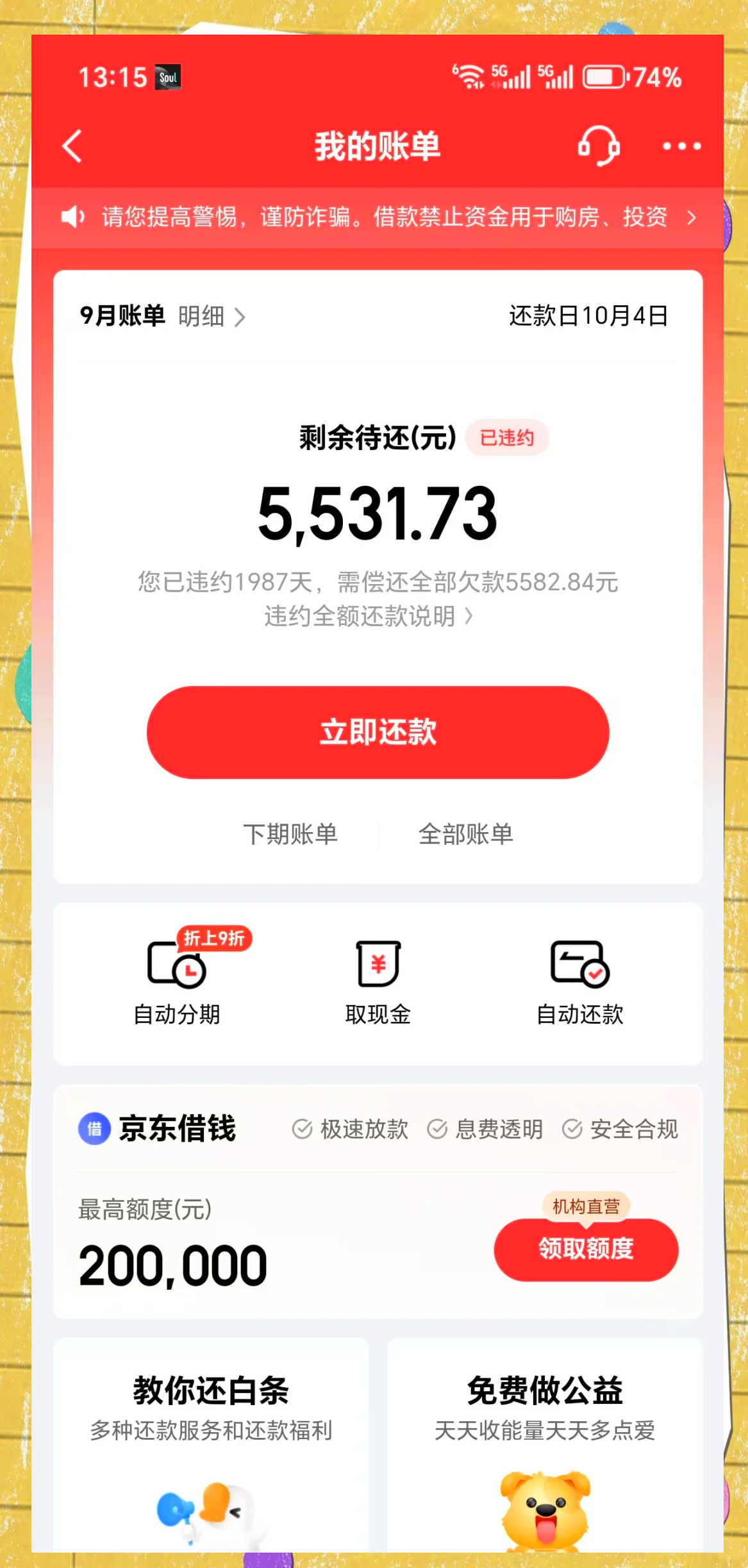Open the fraud warning notice banner
The image size is (748, 1568).
point(378,217)
